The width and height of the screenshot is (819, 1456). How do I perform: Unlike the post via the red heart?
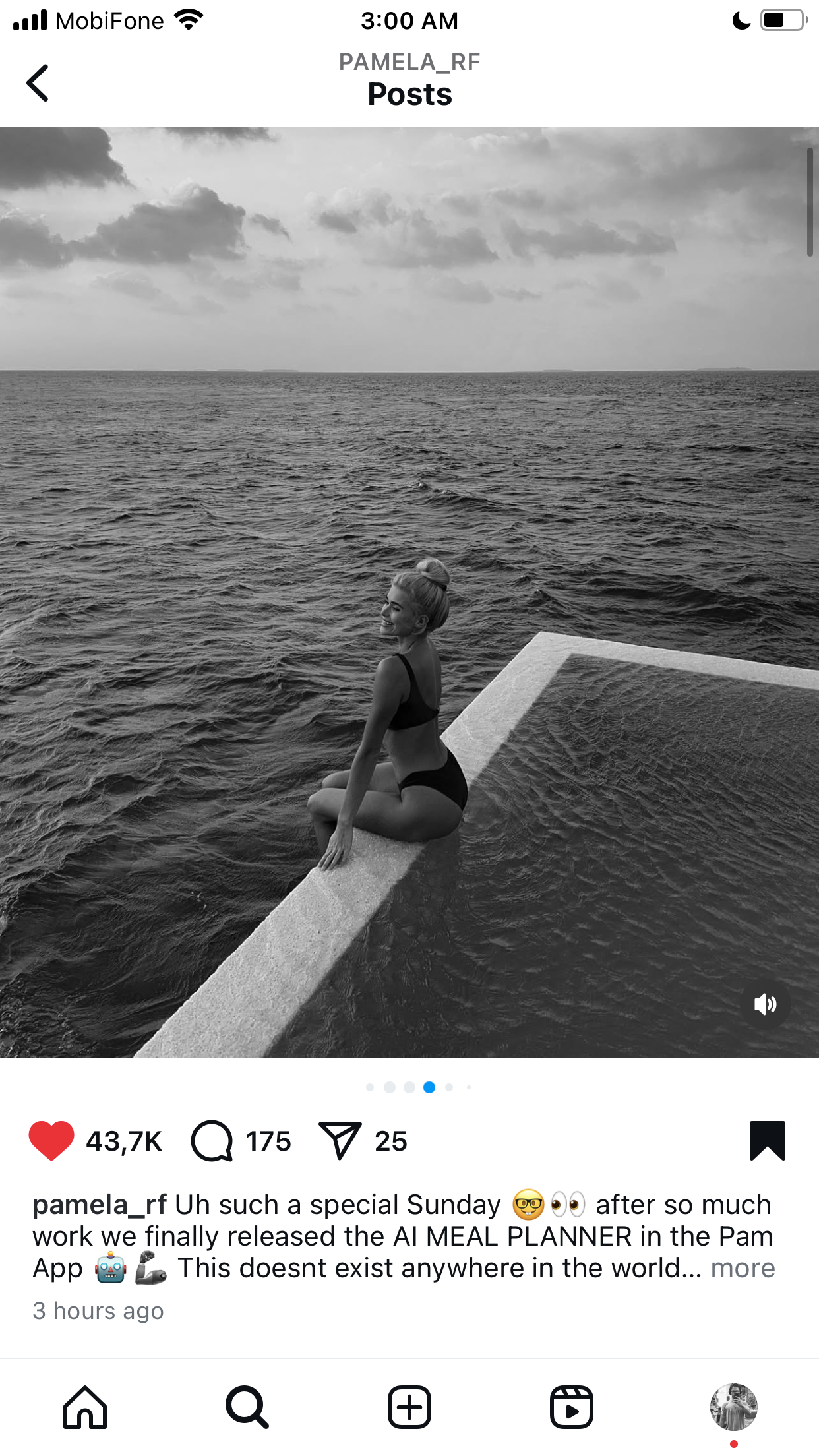pos(51,1140)
